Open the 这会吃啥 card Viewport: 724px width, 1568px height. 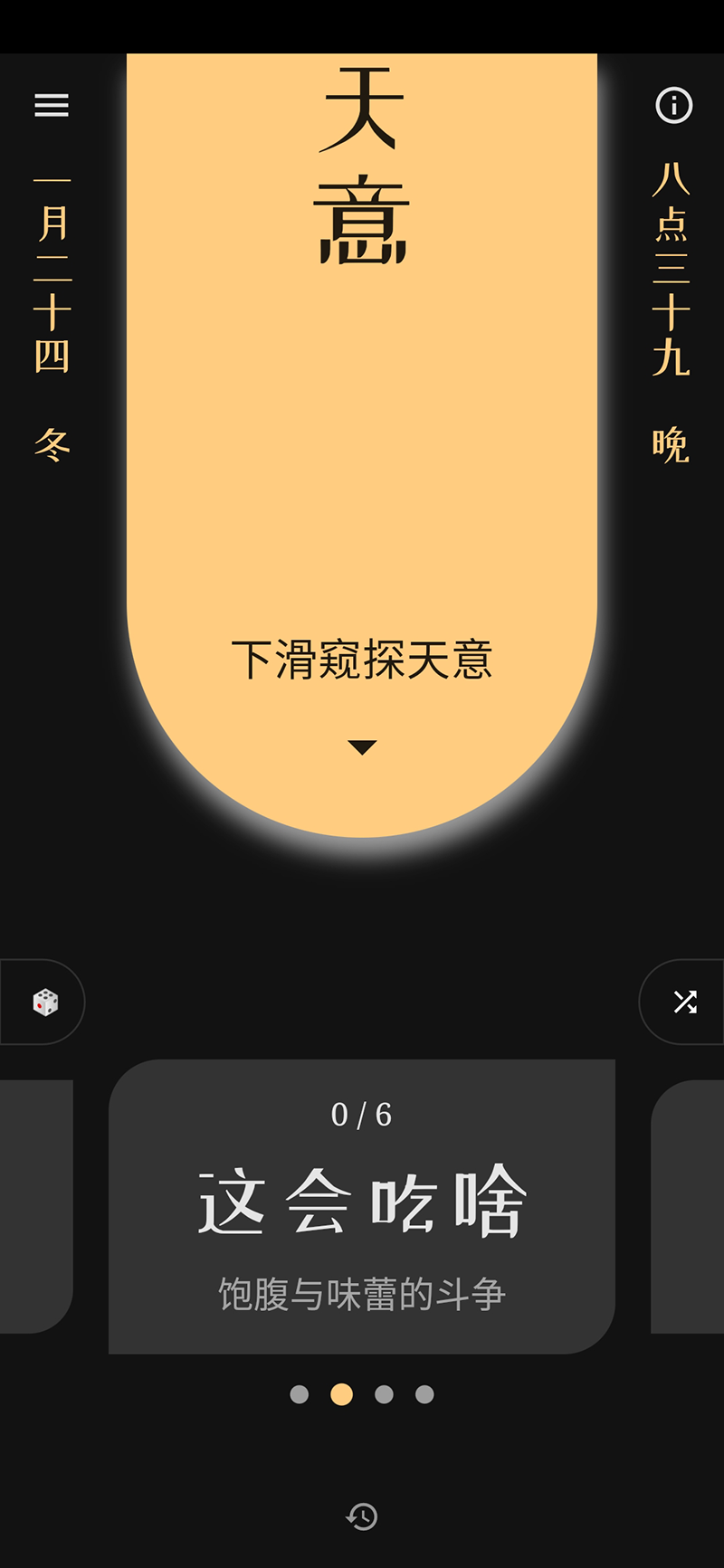click(x=362, y=1205)
